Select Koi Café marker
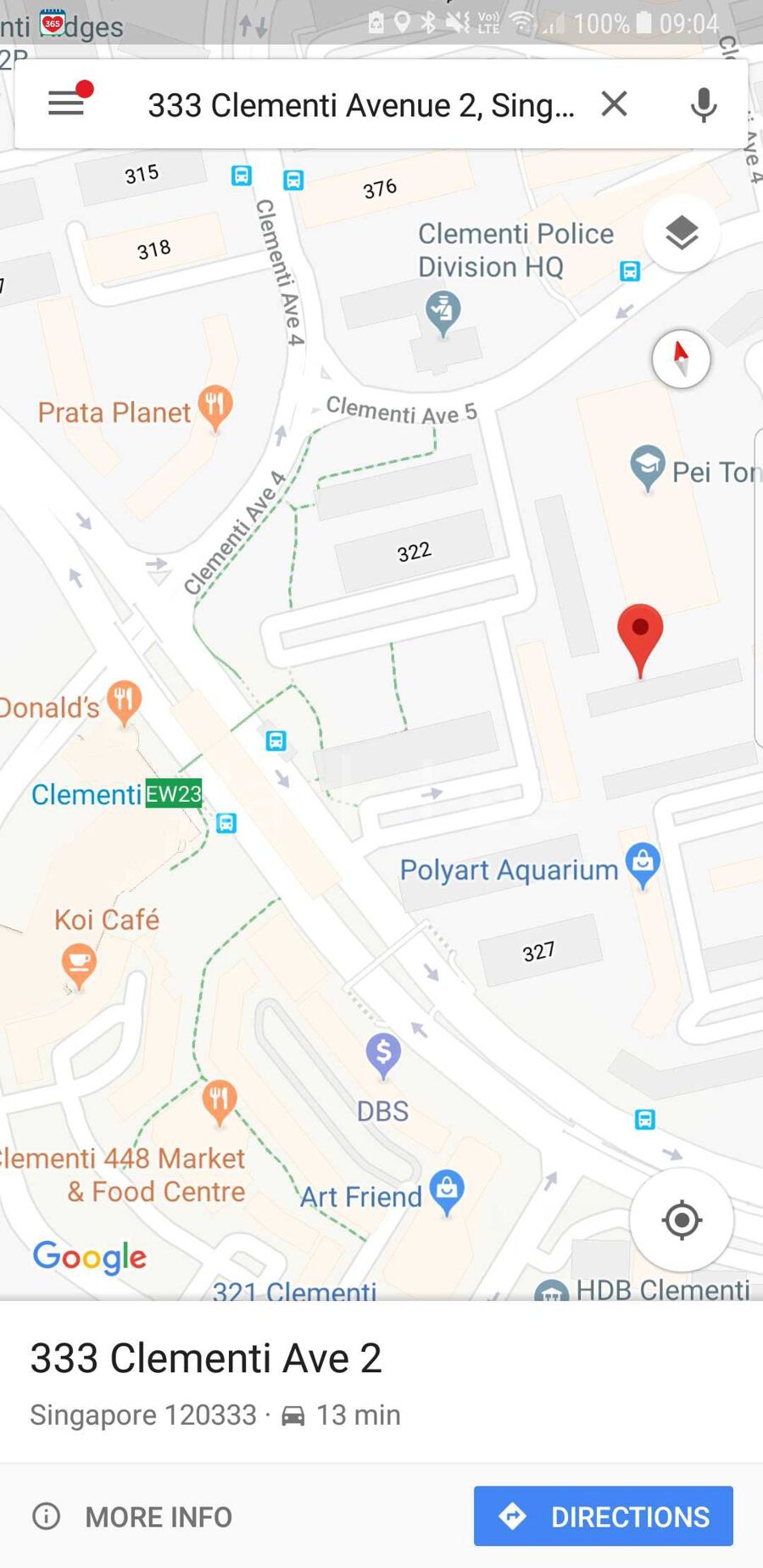 [x=79, y=963]
